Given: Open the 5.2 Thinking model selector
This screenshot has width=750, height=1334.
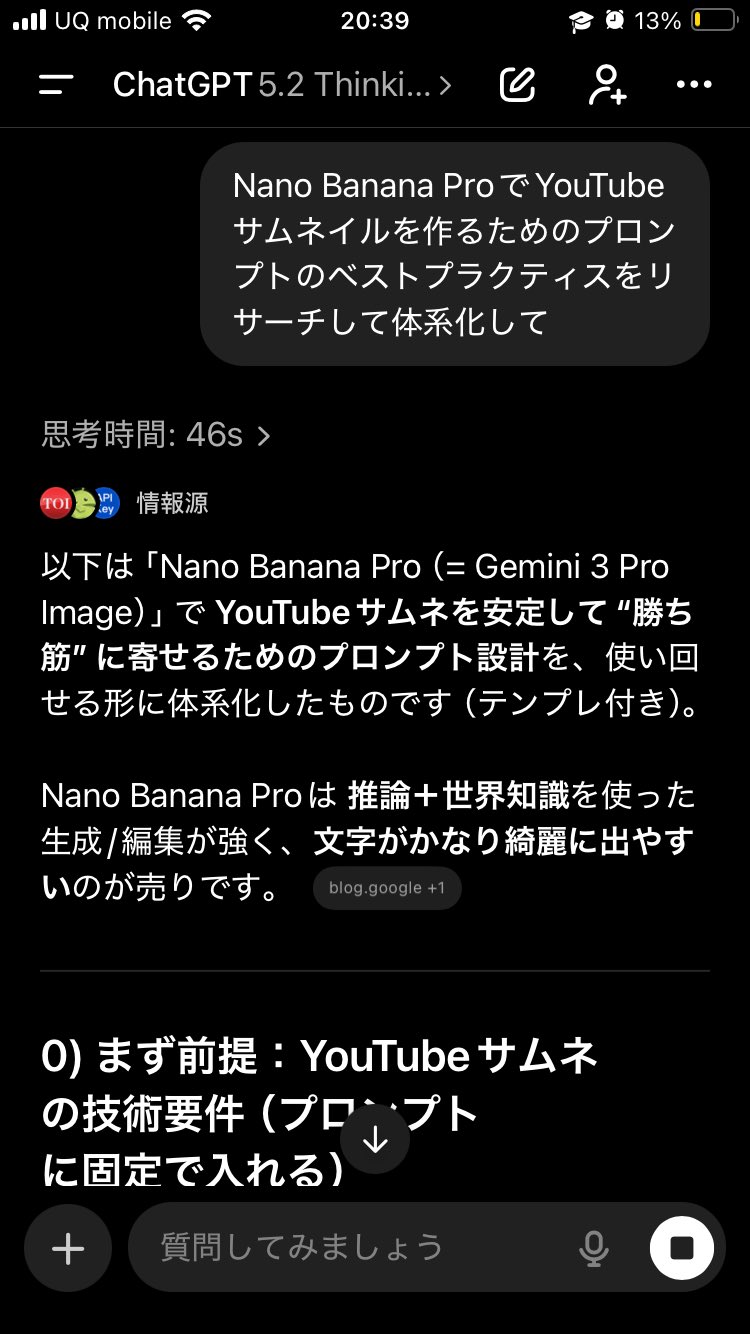Looking at the screenshot, I should pyautogui.click(x=356, y=85).
